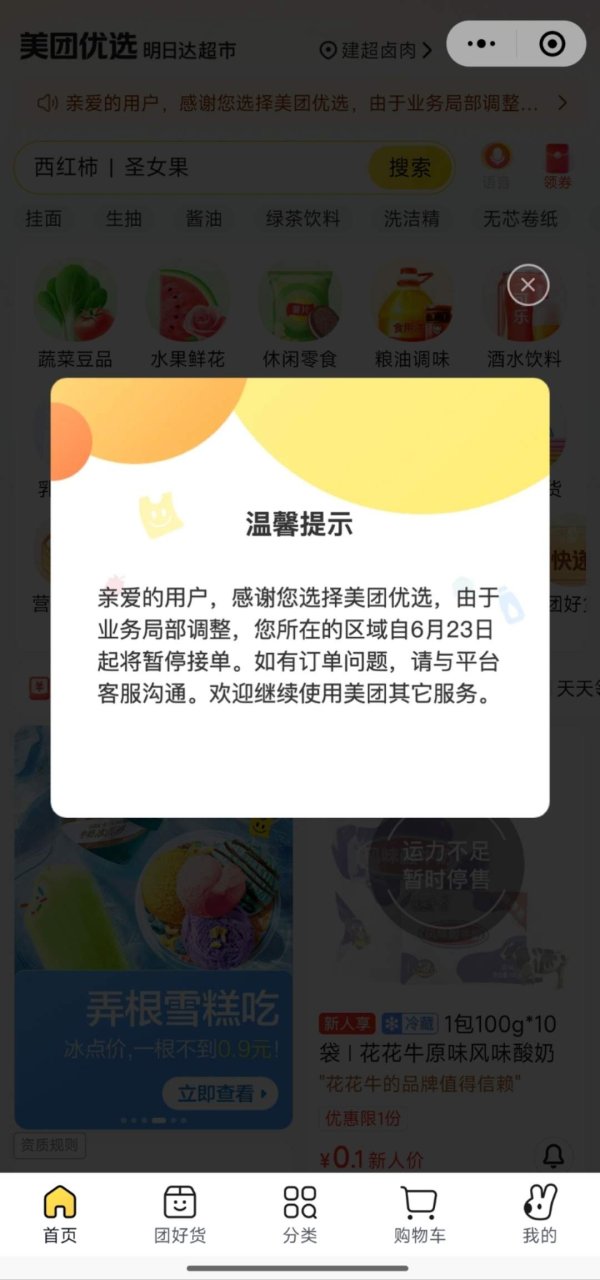Select the 生抽 keyword chip

[124, 219]
